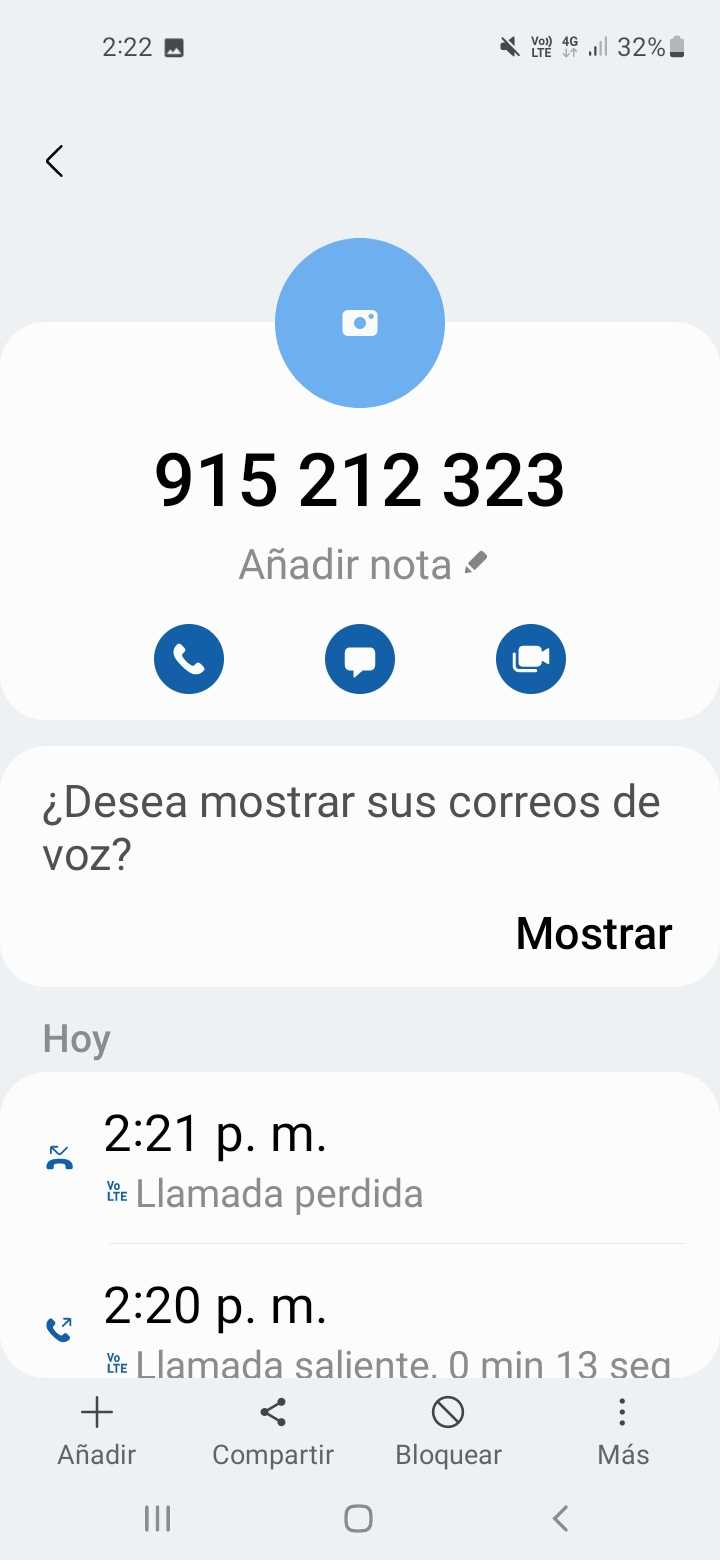Image resolution: width=720 pixels, height=1560 pixels.
Task: Block this number with Bloquear
Action: pyautogui.click(x=448, y=1431)
